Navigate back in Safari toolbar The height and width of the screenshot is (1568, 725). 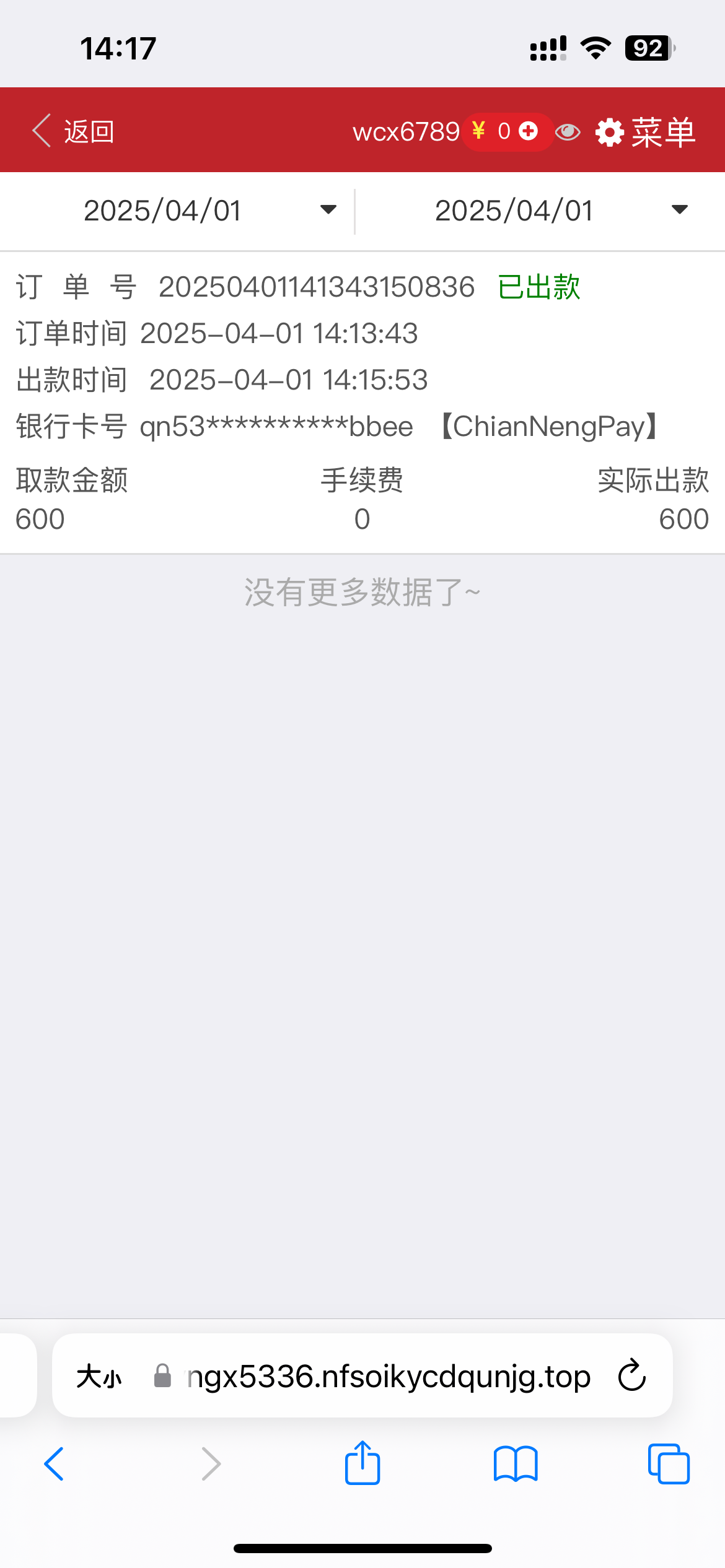click(x=54, y=1464)
